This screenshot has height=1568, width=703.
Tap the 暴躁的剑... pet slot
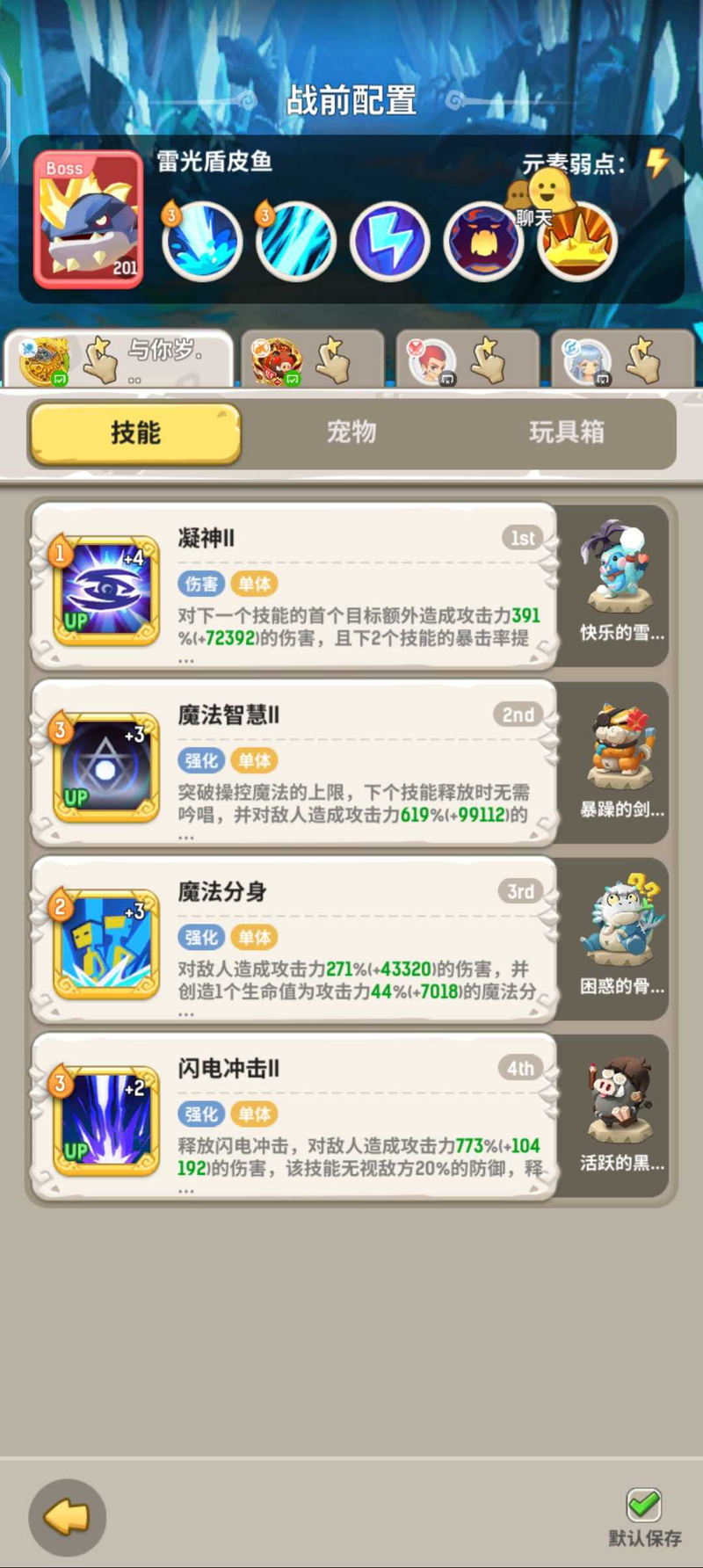point(620,761)
